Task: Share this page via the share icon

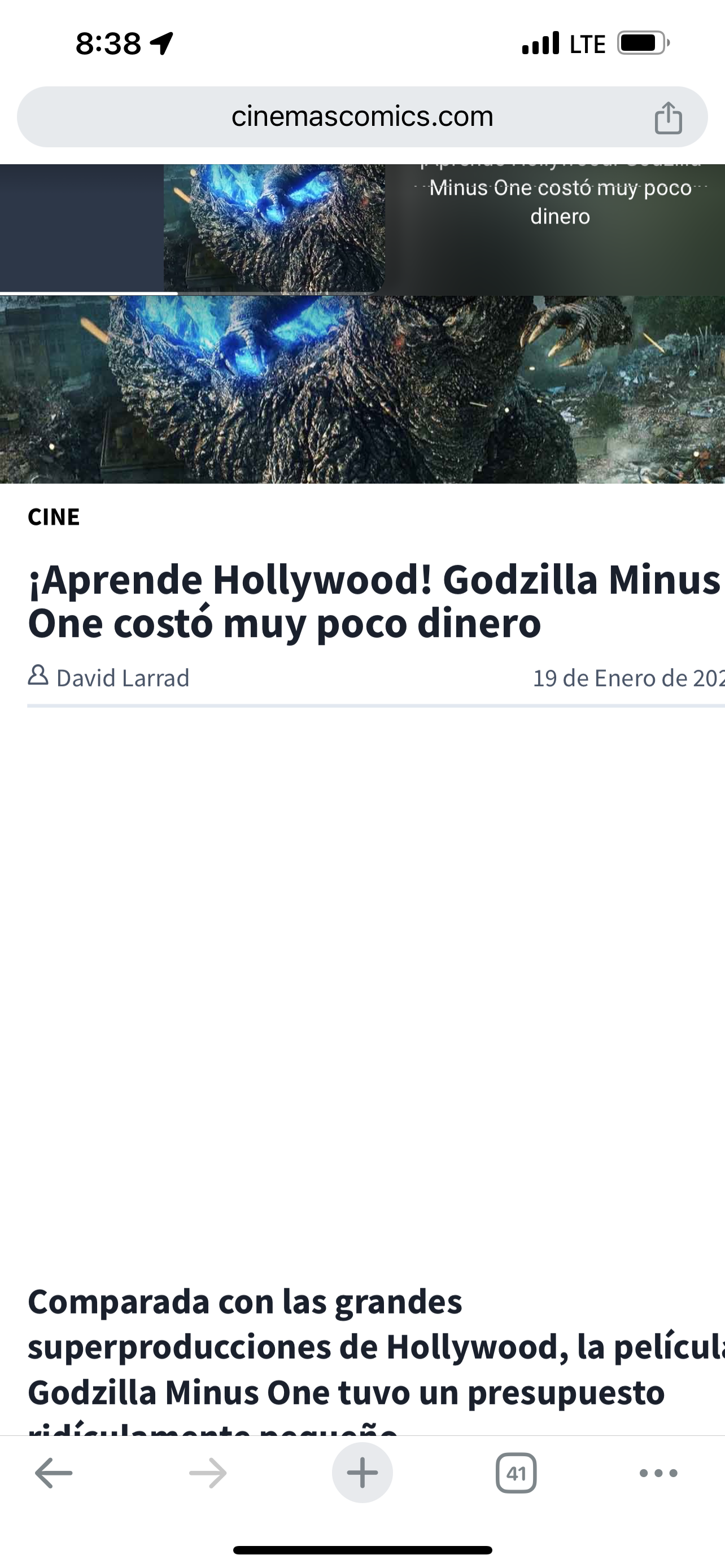Action: 668,117
